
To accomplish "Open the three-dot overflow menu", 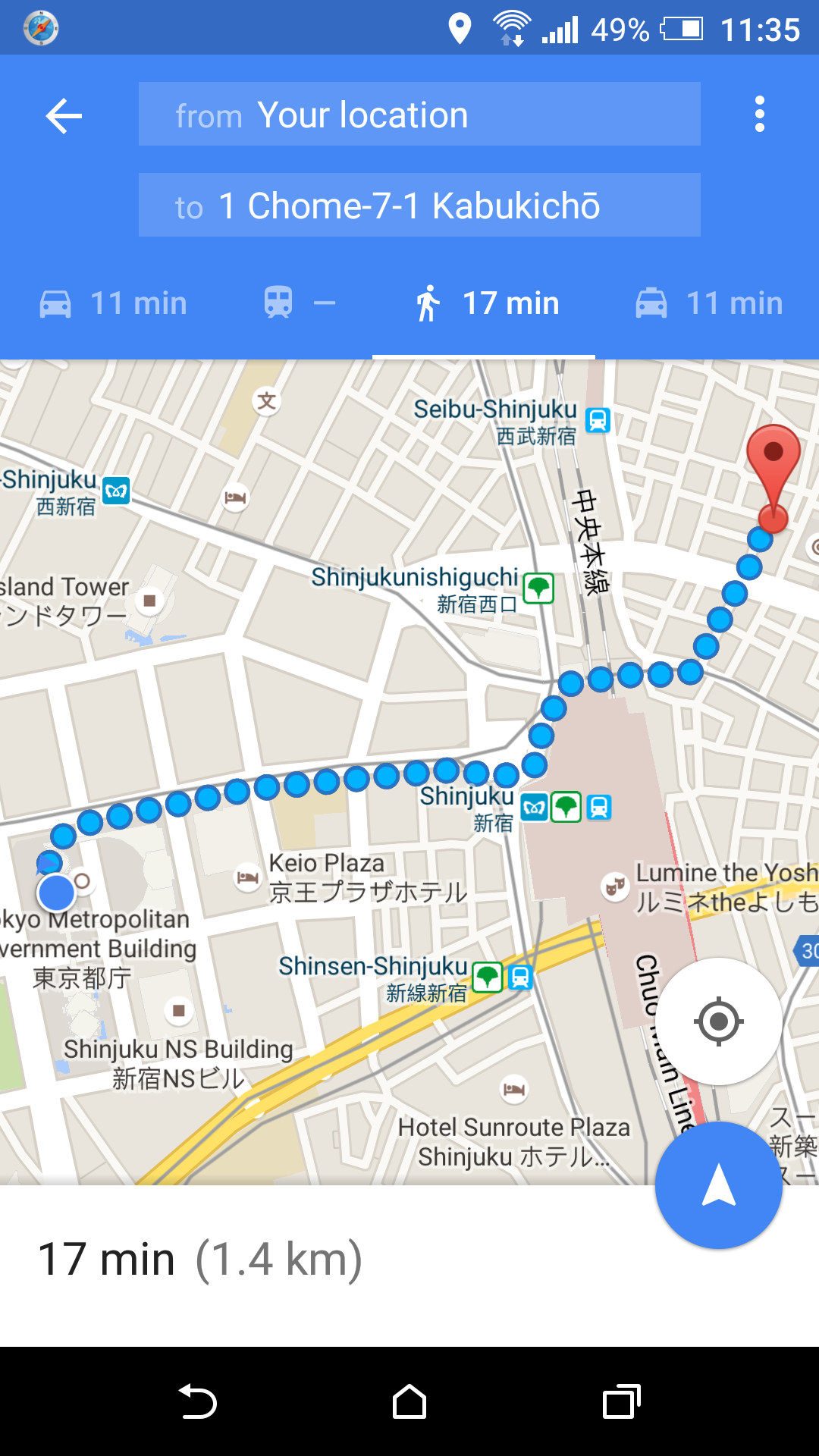I will (x=759, y=115).
